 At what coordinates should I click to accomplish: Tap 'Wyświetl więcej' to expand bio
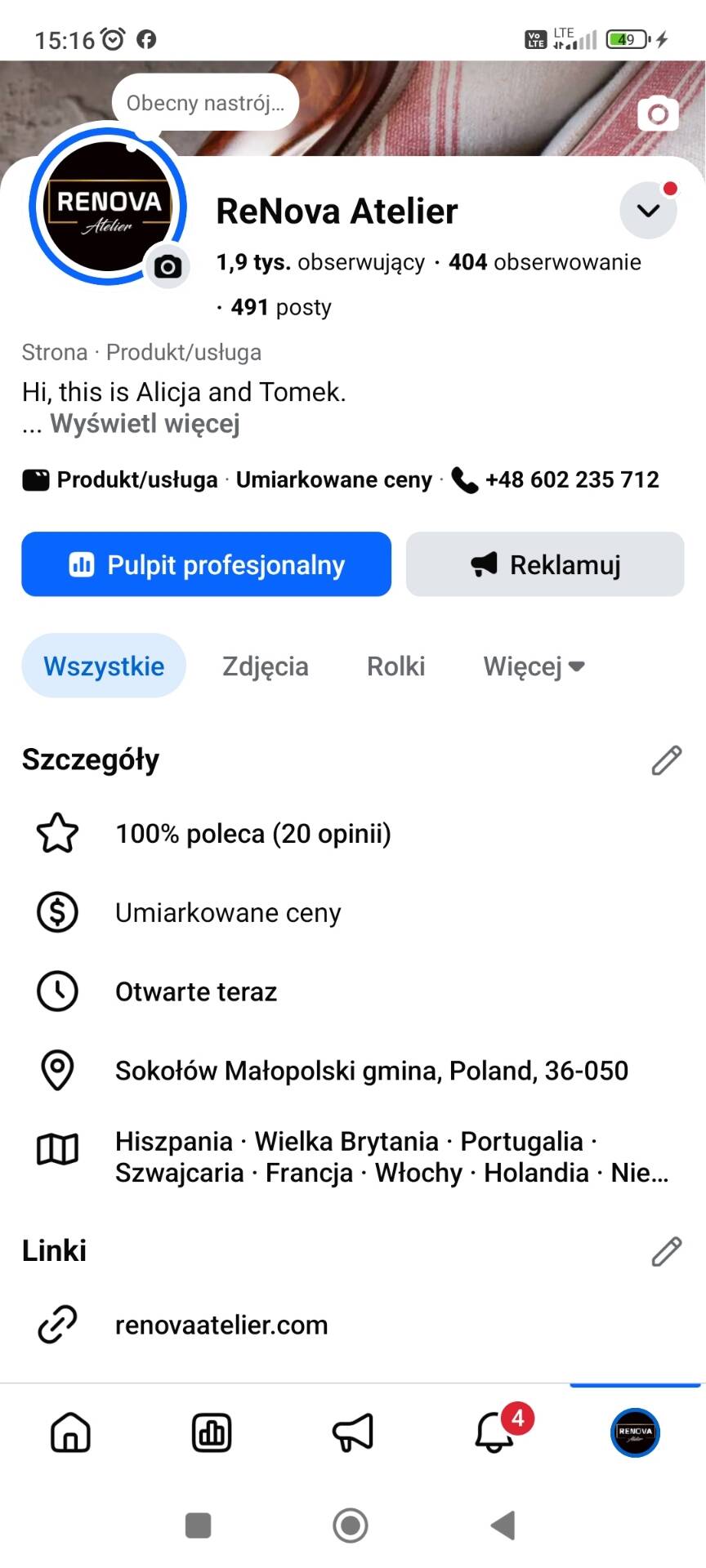[145, 424]
